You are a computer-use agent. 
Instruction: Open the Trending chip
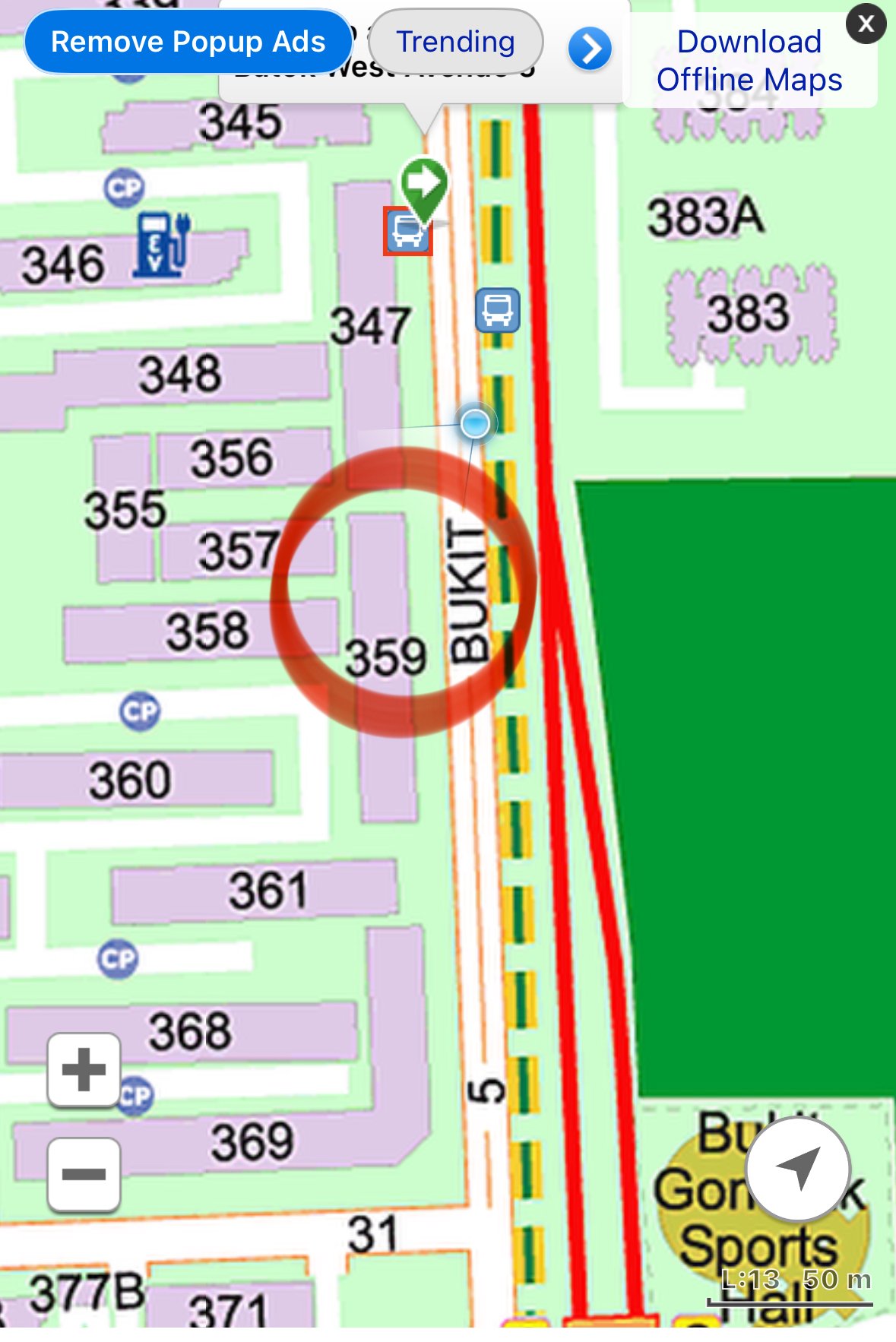[x=456, y=43]
